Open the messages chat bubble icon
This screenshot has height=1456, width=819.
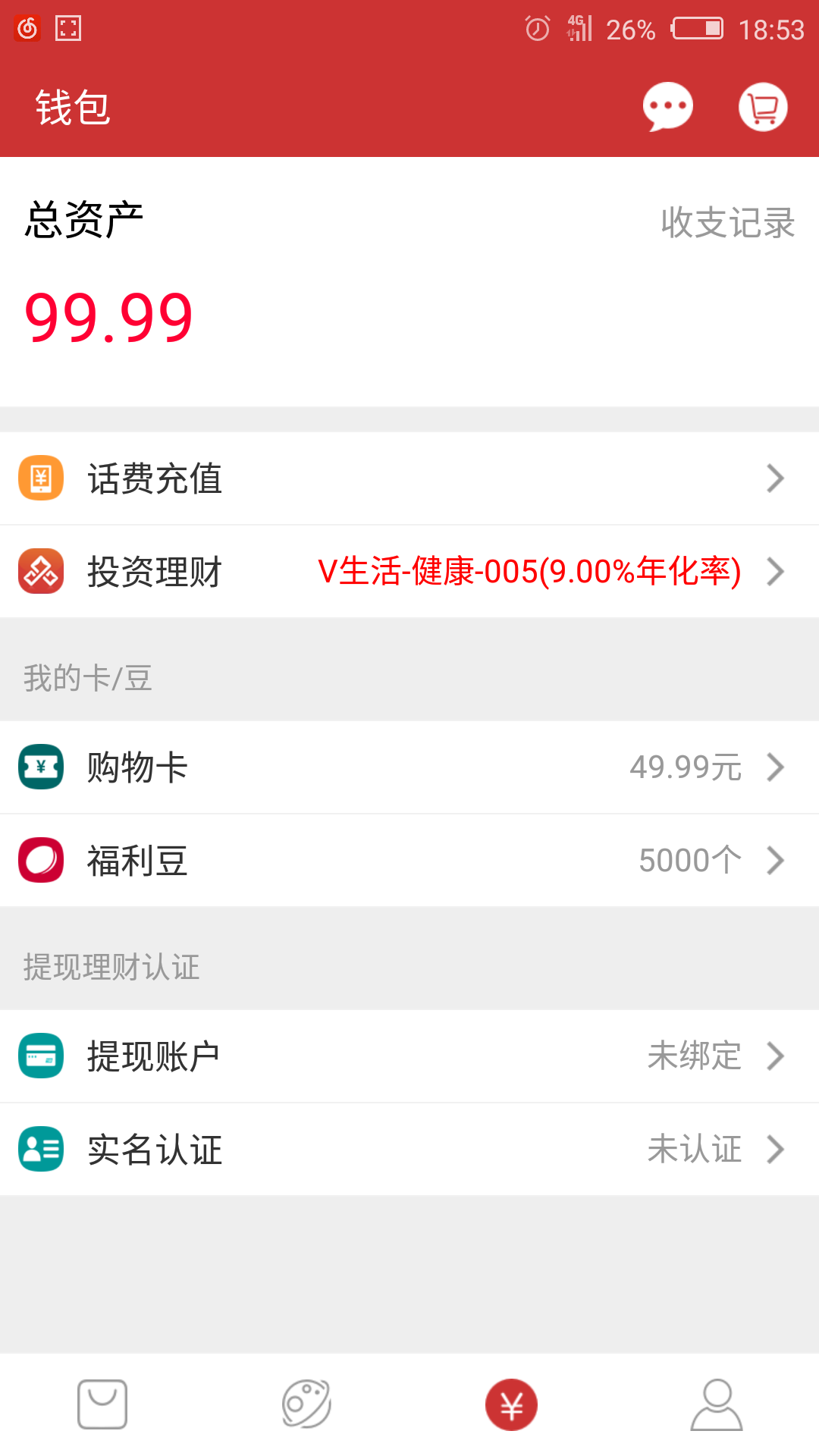pyautogui.click(x=667, y=107)
